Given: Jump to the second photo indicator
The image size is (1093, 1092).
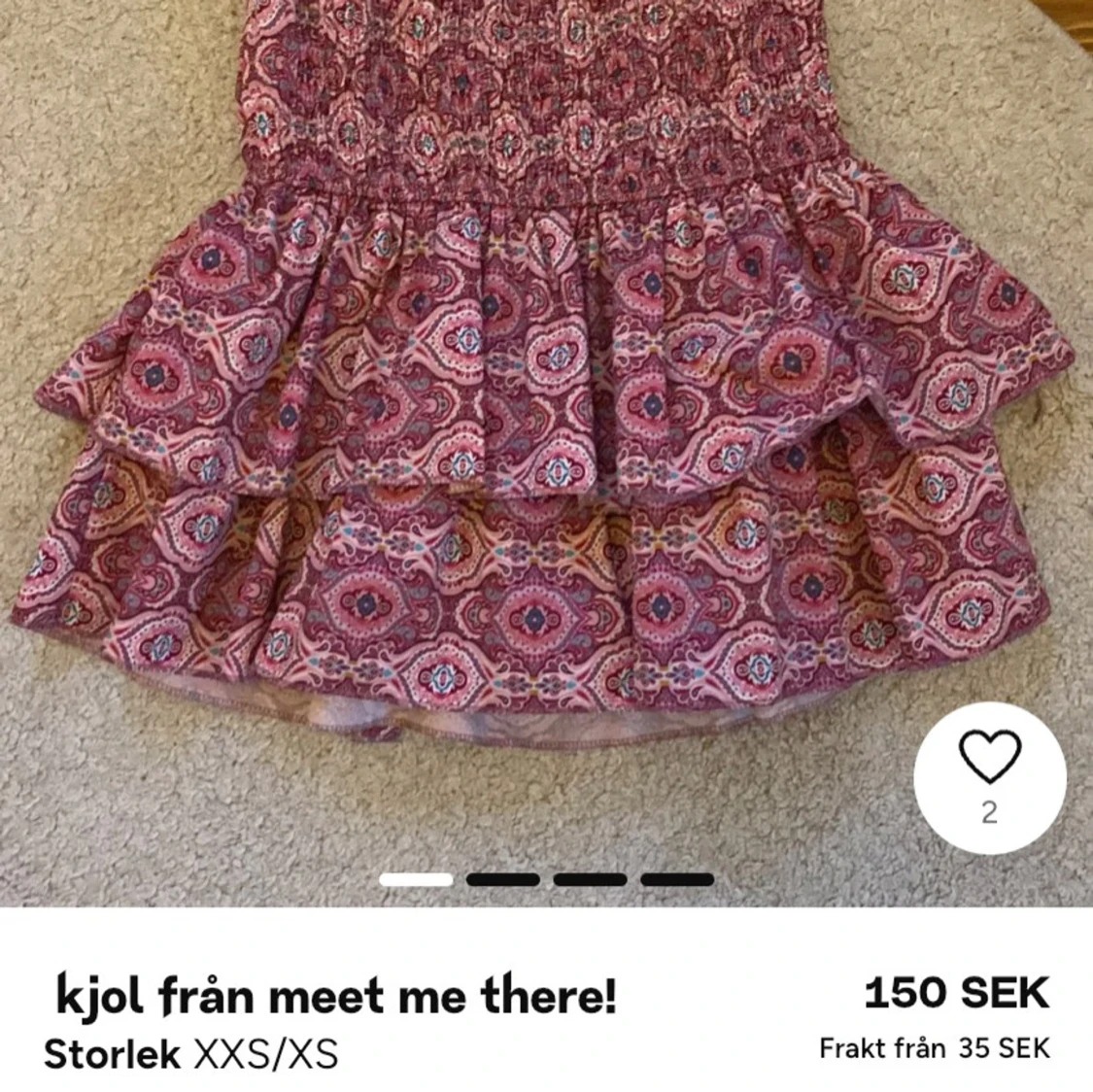Looking at the screenshot, I should pos(502,880).
